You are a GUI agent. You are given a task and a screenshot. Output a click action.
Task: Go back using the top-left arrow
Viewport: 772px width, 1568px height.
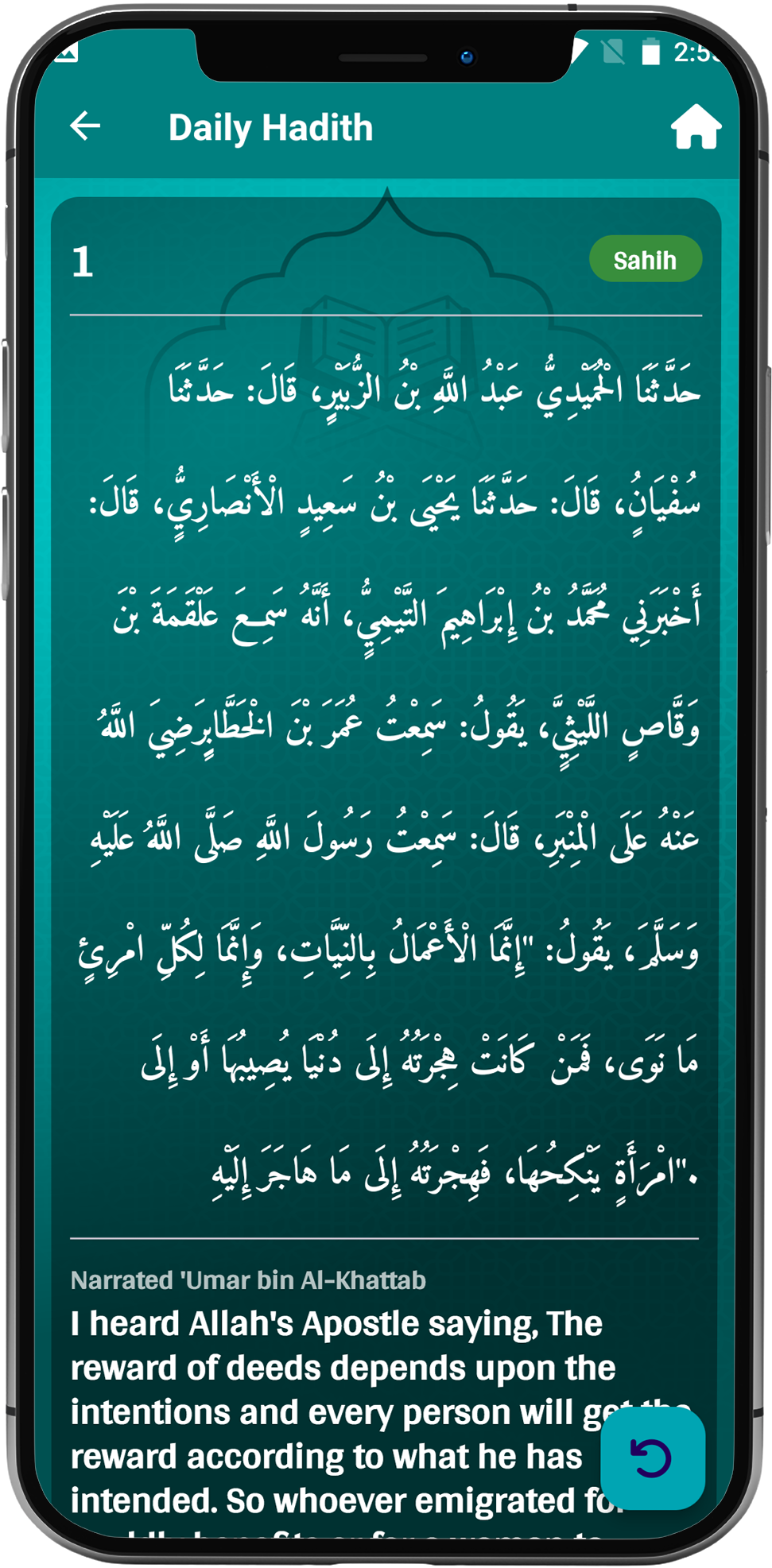(85, 126)
